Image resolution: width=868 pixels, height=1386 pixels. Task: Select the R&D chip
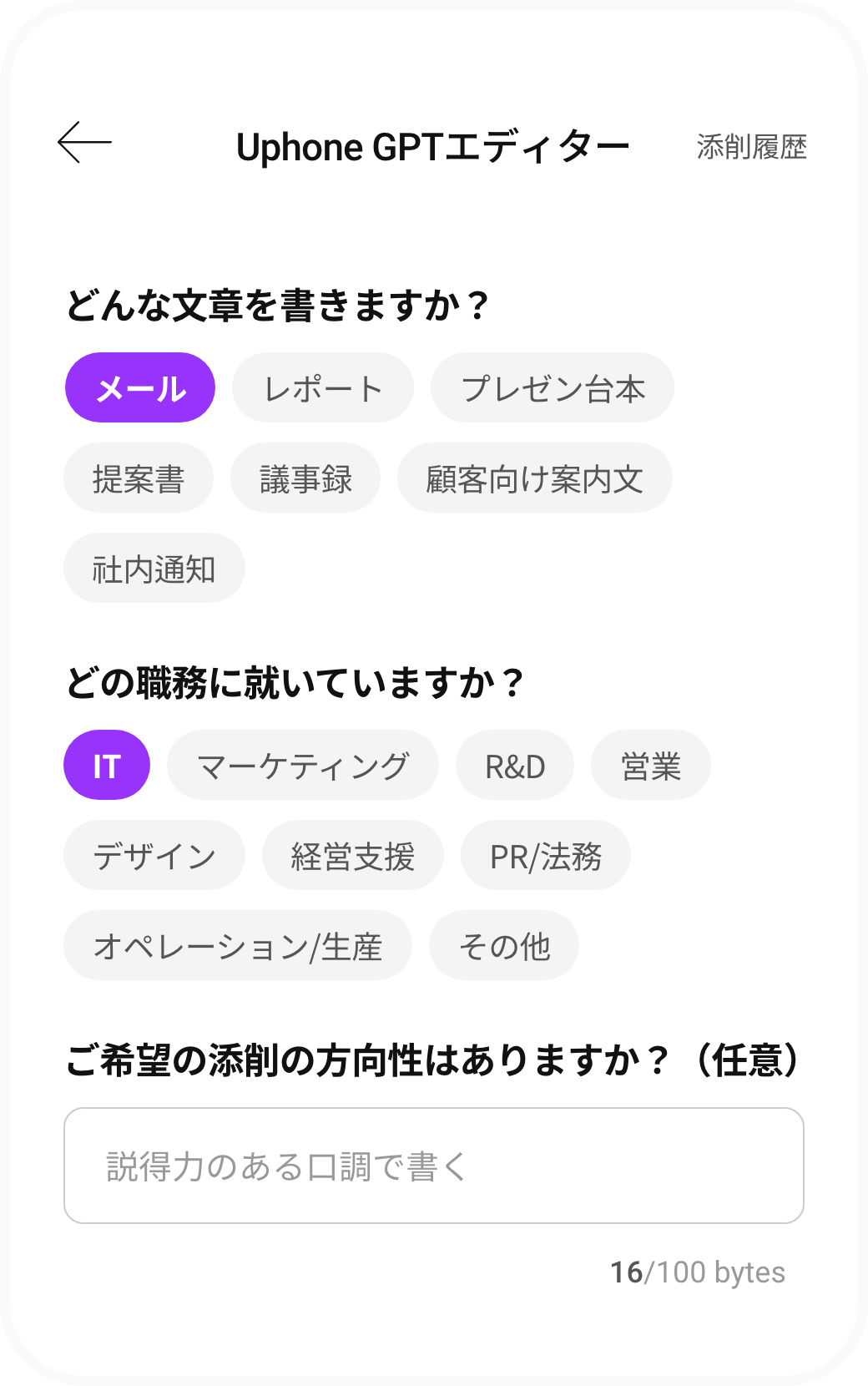point(515,766)
